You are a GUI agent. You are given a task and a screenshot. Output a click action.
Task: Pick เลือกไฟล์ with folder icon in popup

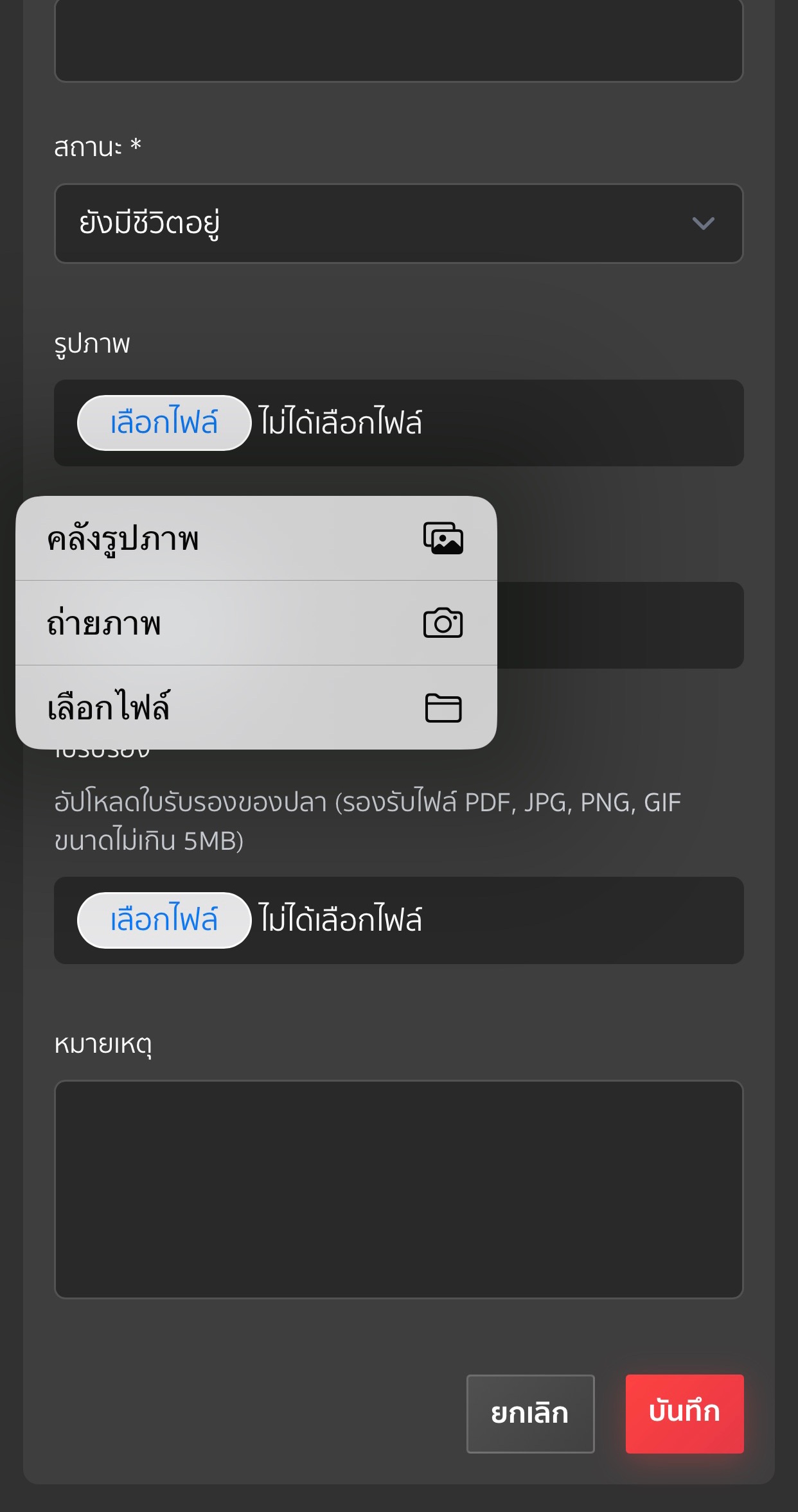256,708
